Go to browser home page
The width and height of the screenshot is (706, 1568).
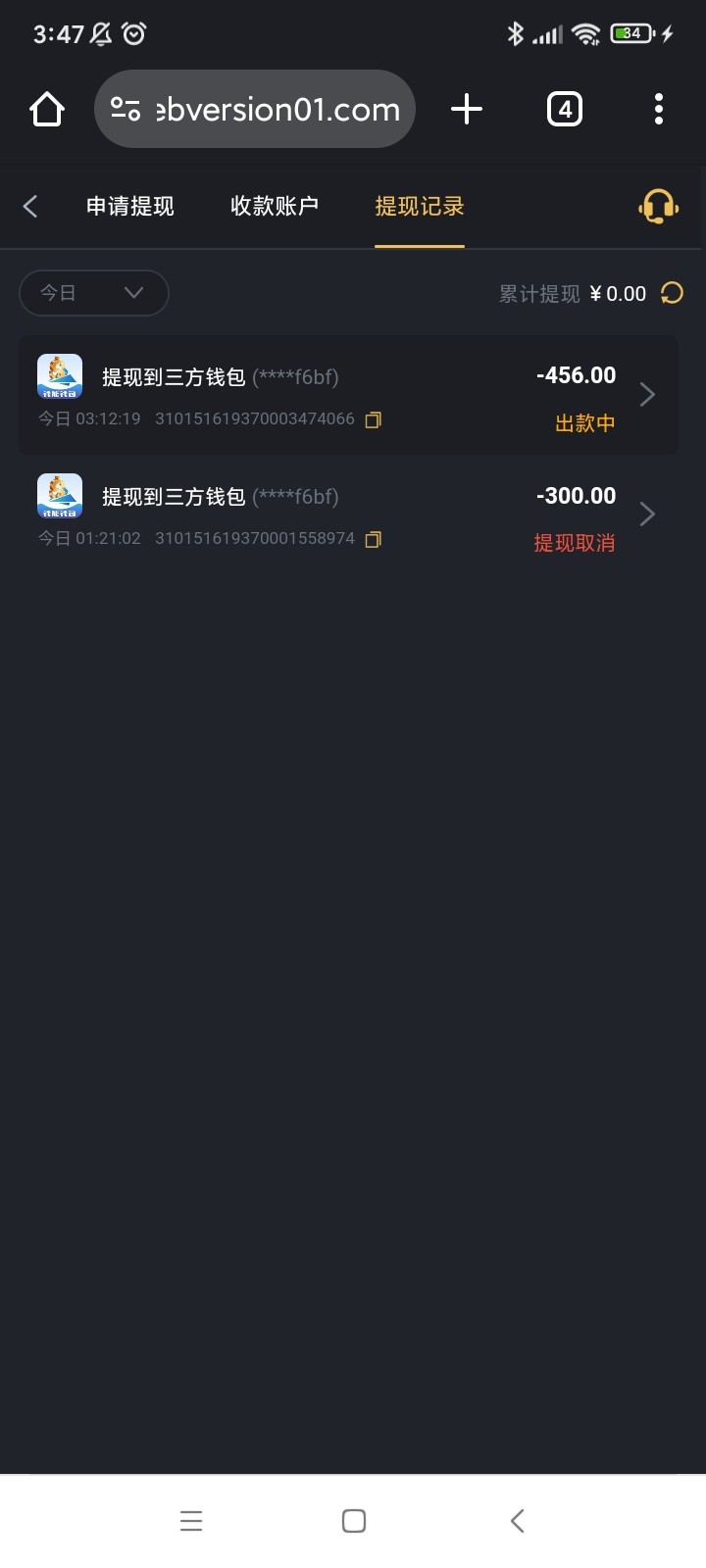tap(47, 110)
